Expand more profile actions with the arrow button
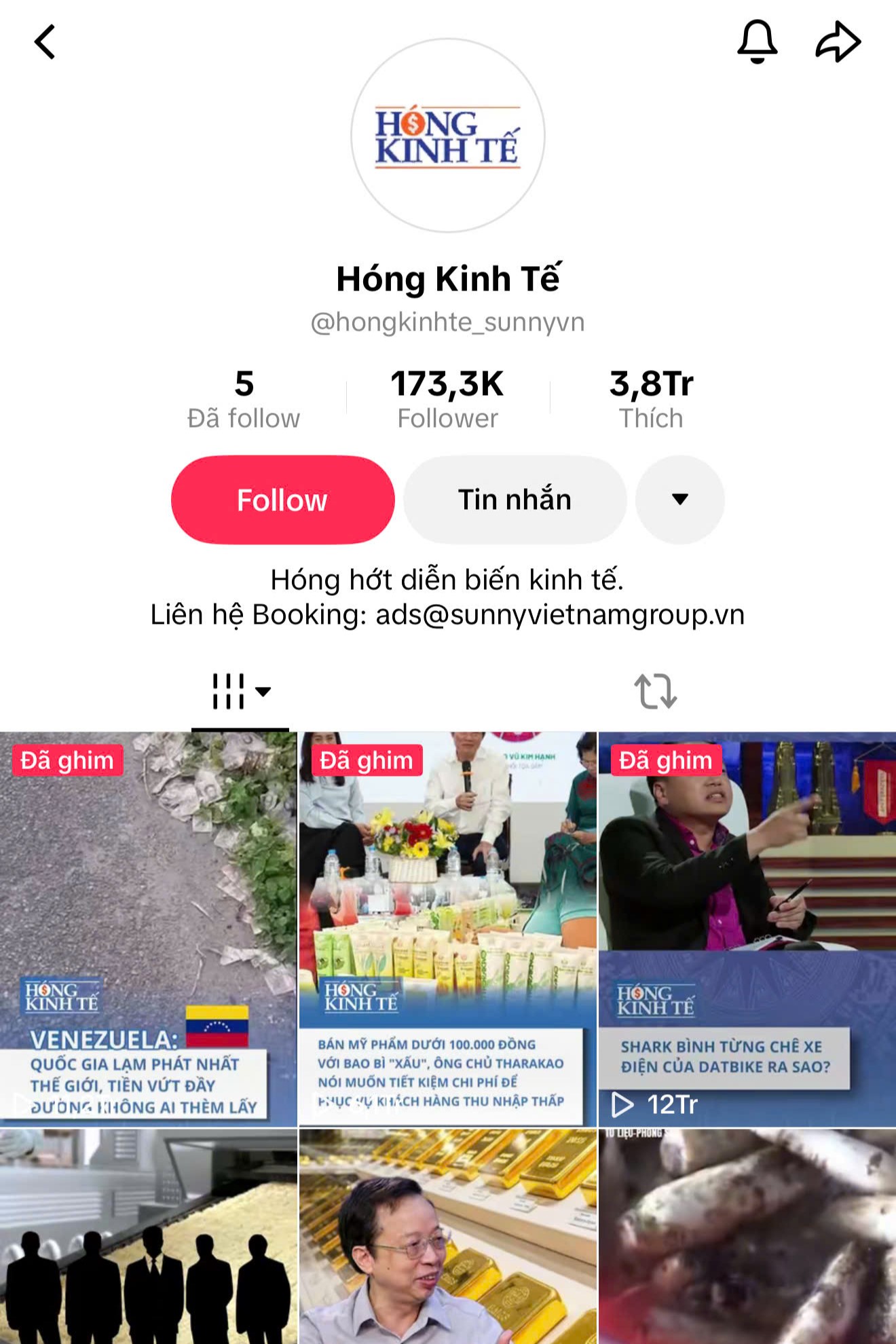 [679, 500]
